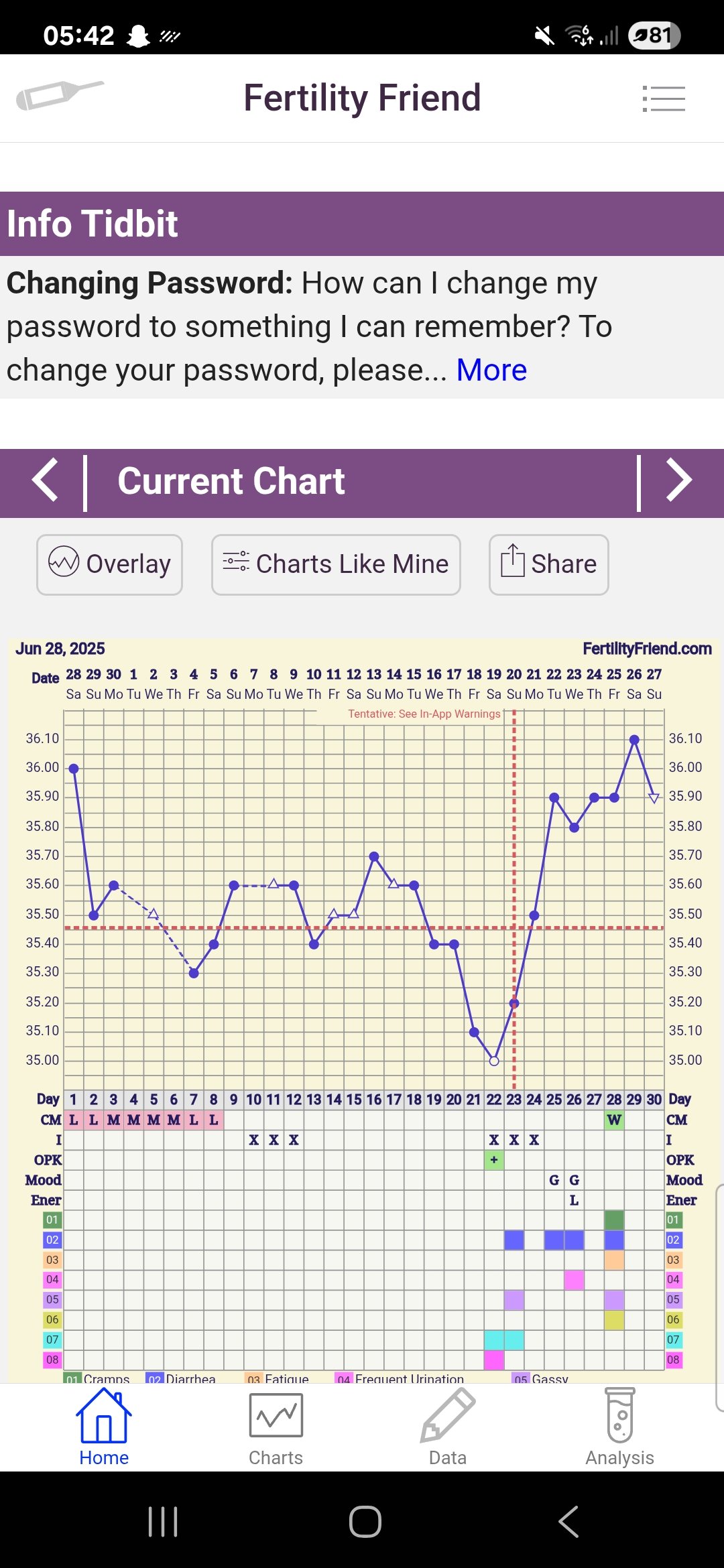Share the current chart
The image size is (724, 1568).
coord(549,564)
